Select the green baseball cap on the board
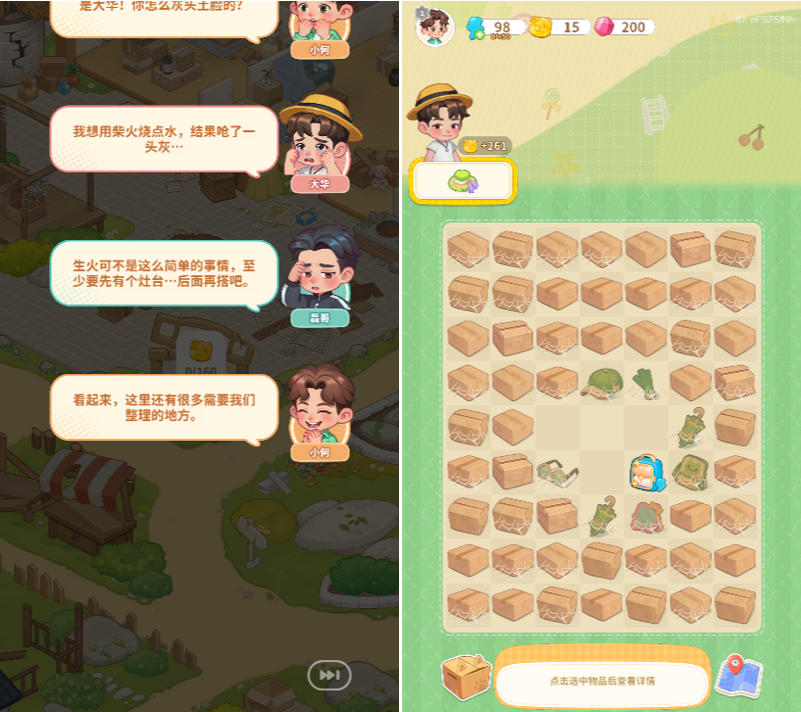Image resolution: width=801 pixels, height=712 pixels. pyautogui.click(x=602, y=382)
